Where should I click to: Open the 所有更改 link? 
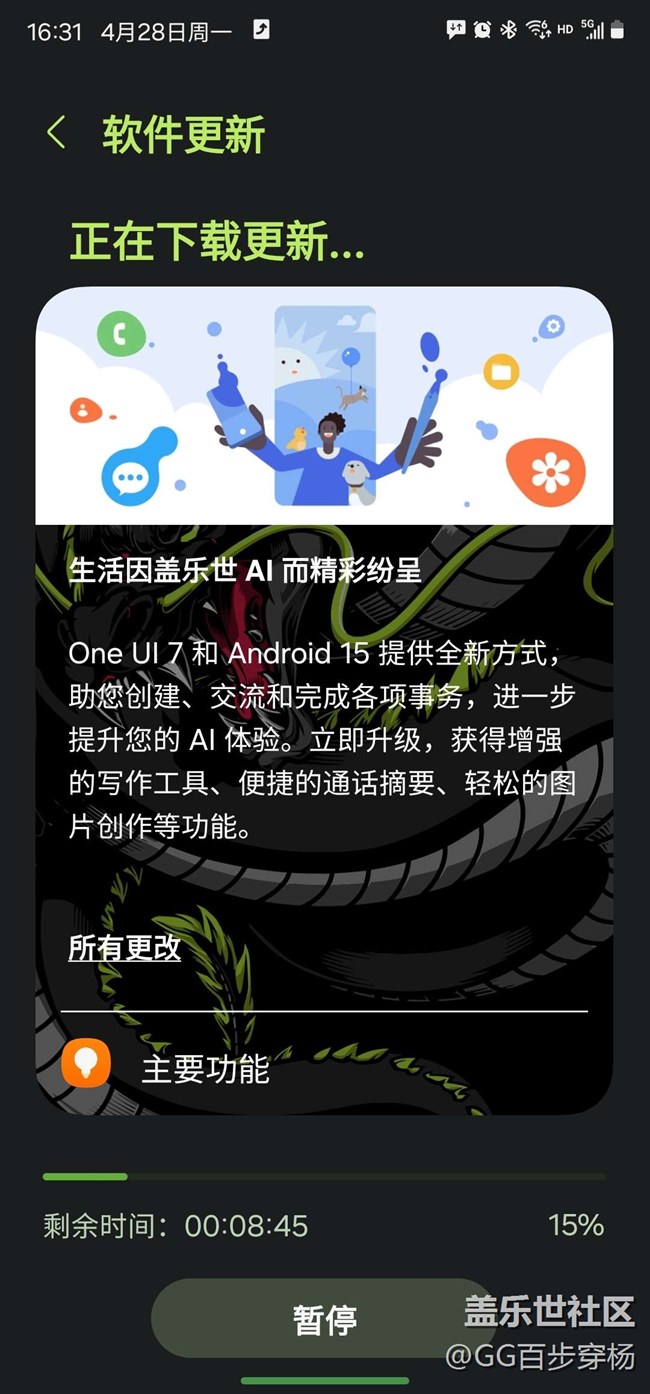(125, 946)
